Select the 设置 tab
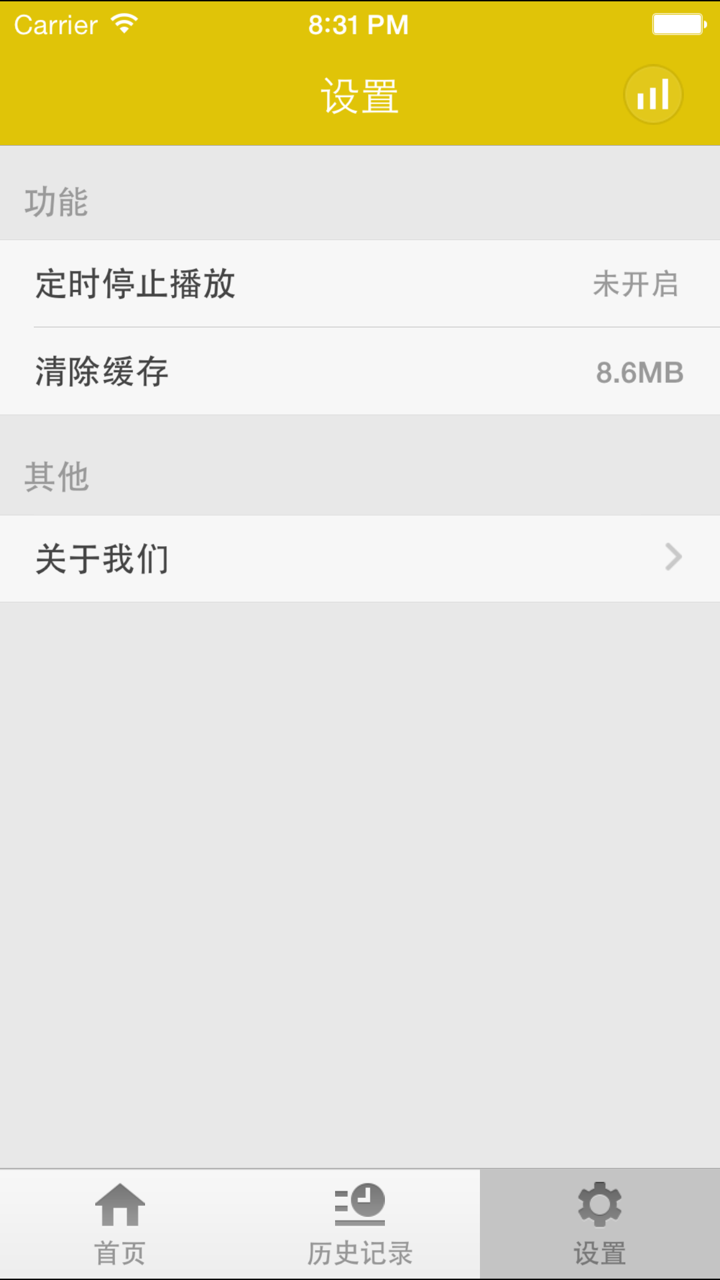 [x=599, y=1222]
